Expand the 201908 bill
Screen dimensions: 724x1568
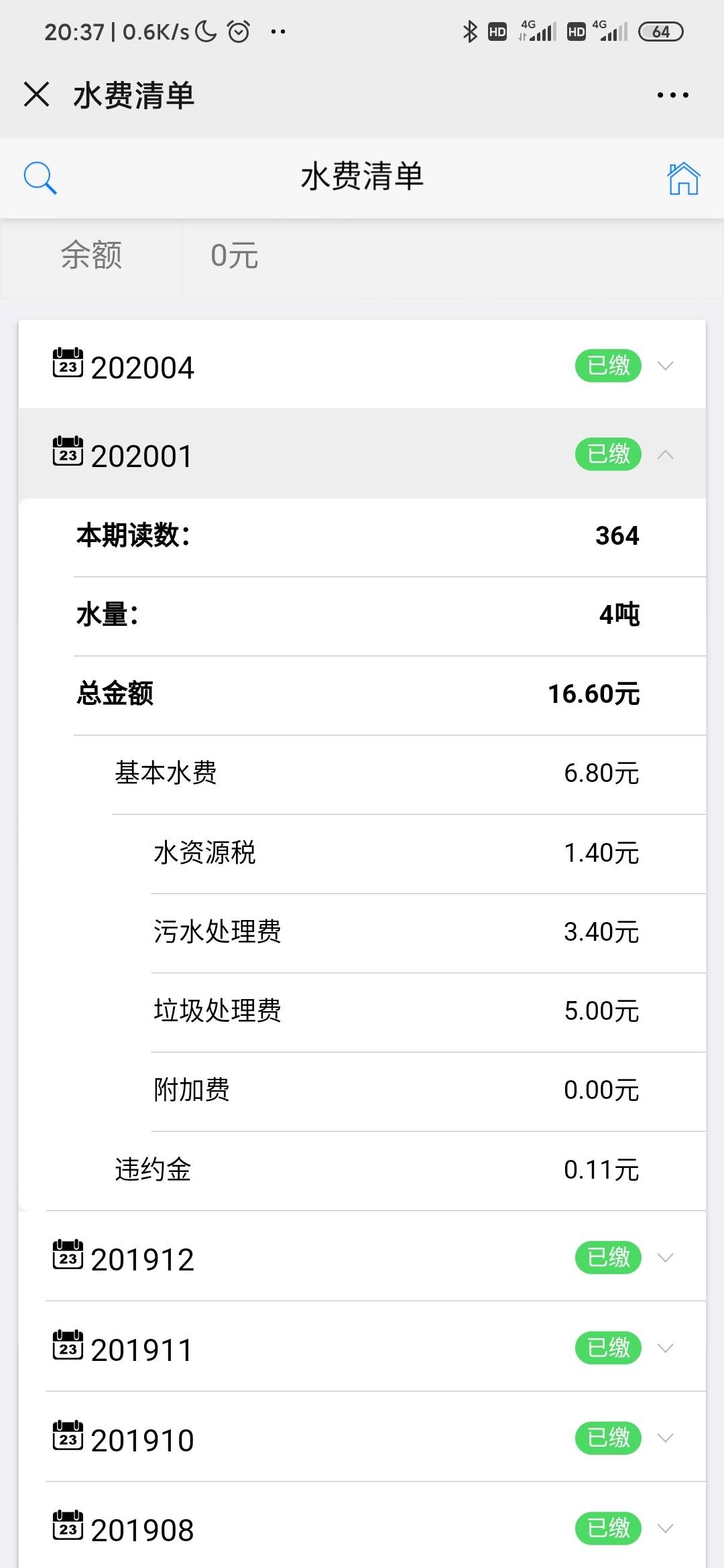pos(665,1528)
